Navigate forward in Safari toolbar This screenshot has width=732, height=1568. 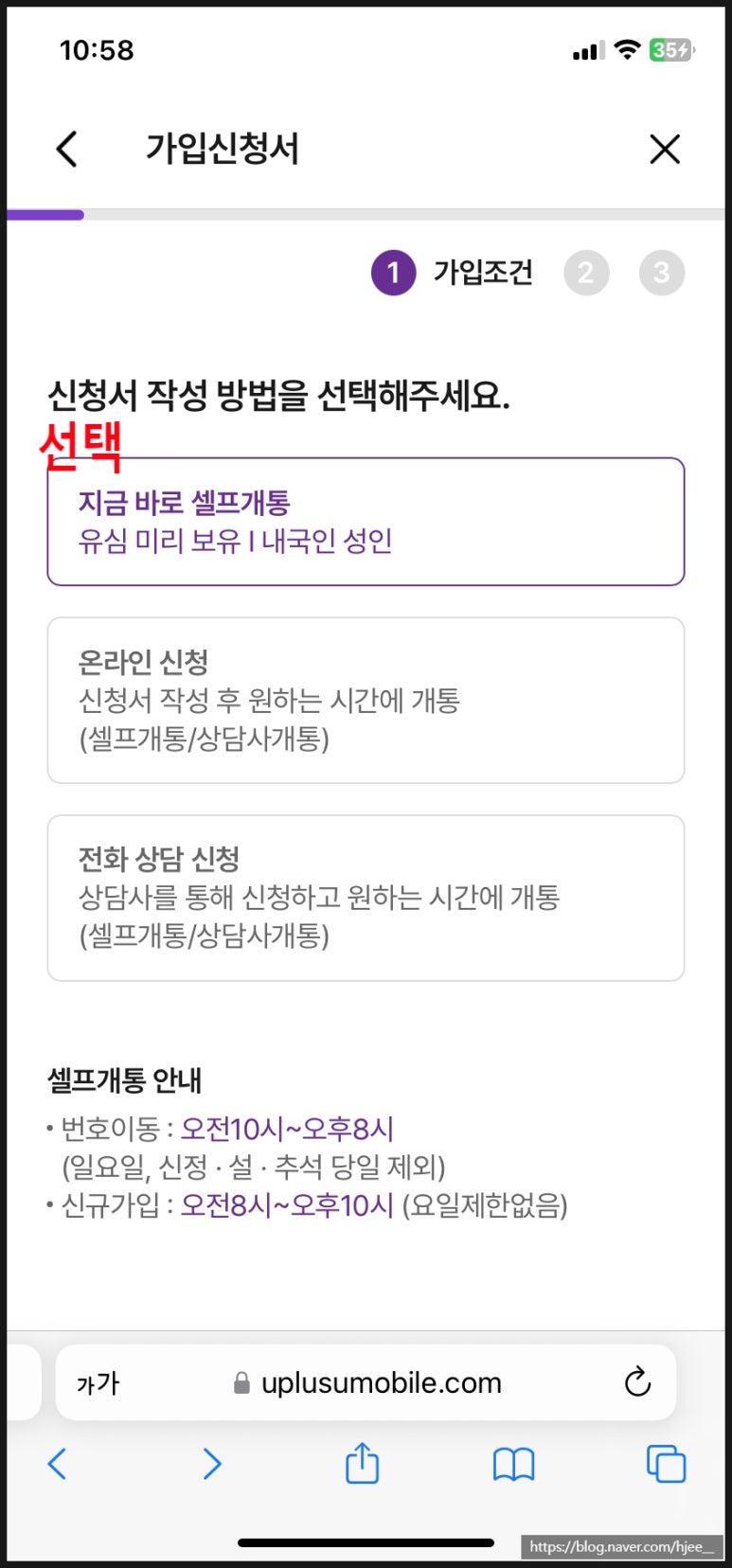pos(212,1464)
